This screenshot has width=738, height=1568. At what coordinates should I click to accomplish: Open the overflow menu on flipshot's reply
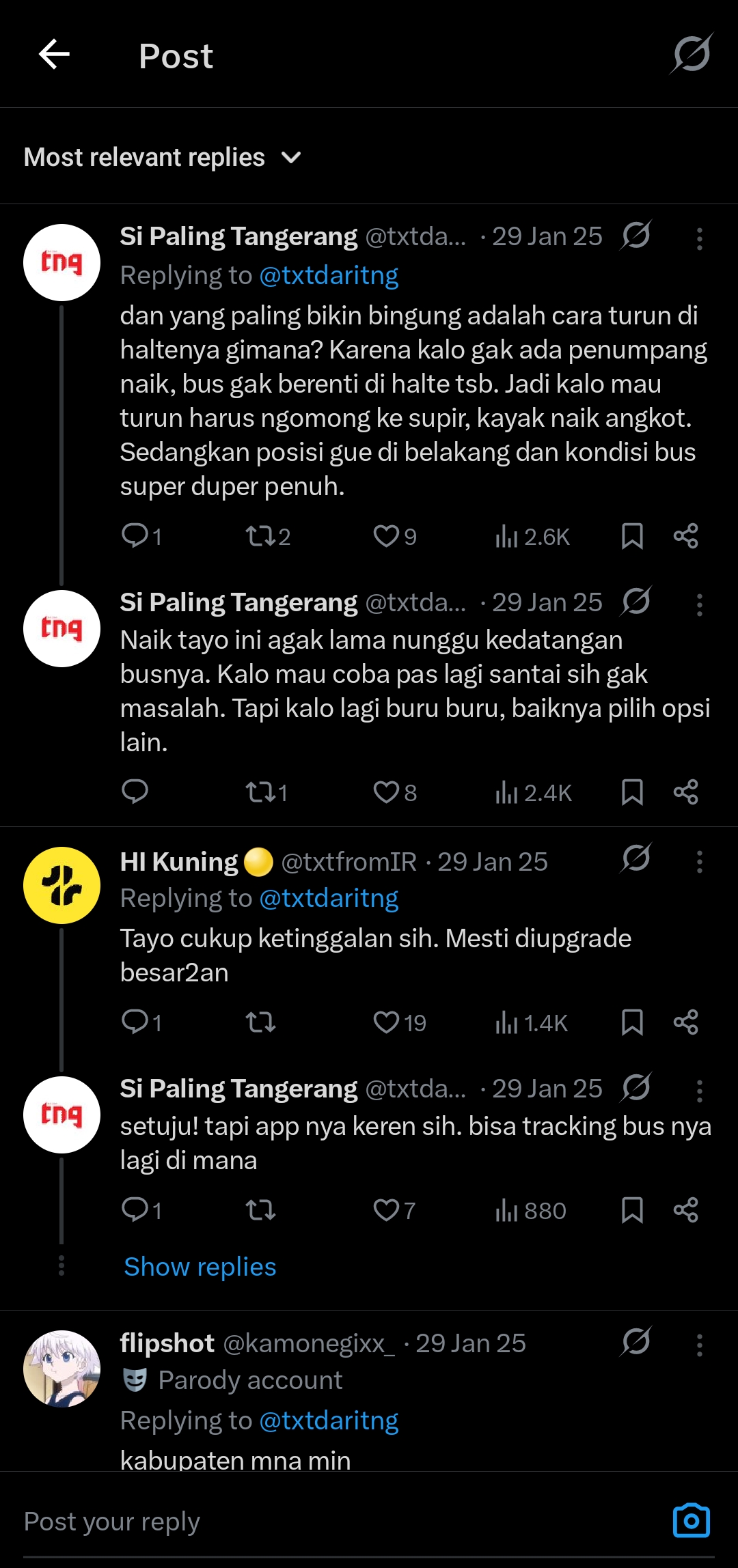pyautogui.click(x=699, y=1345)
